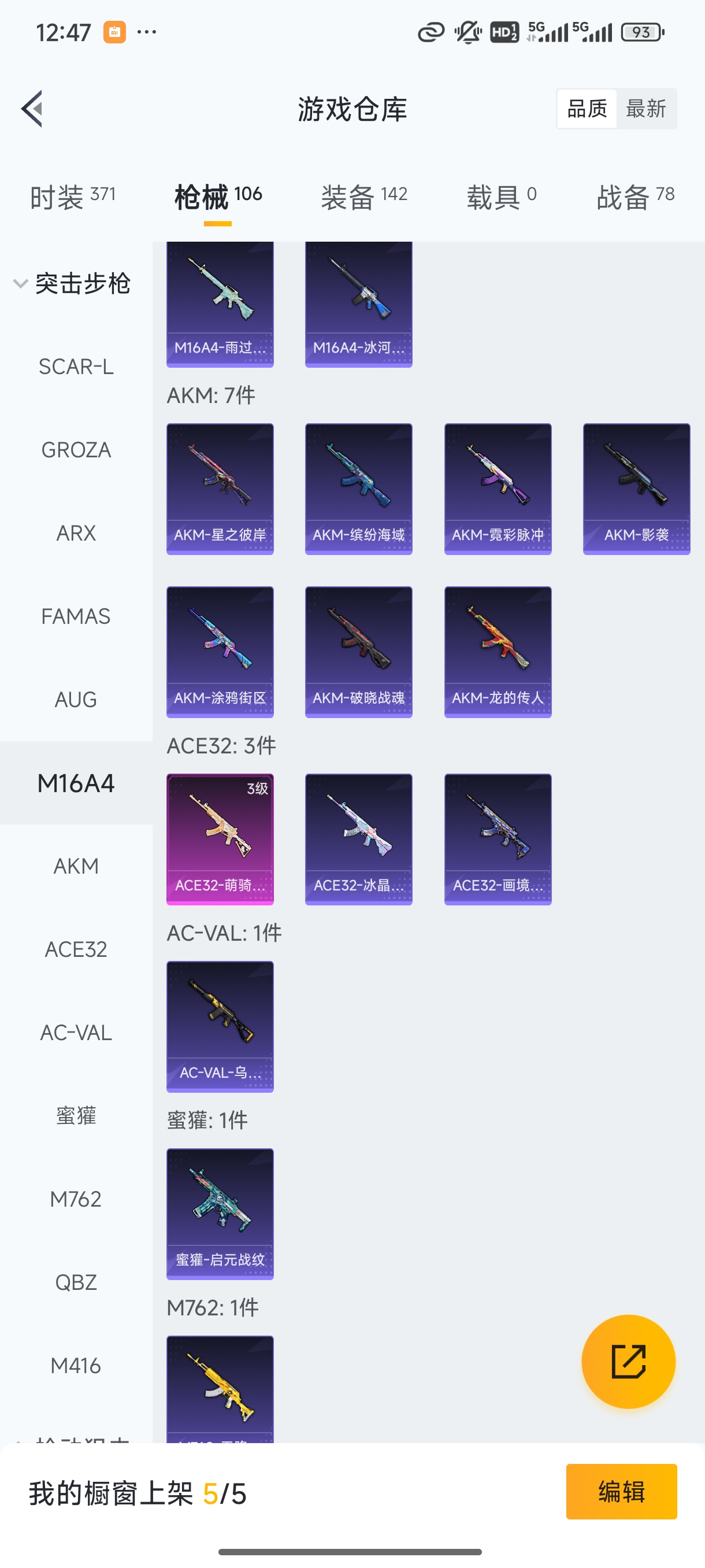Open the 蜜獾-启元战纹 skin

pos(220,1214)
